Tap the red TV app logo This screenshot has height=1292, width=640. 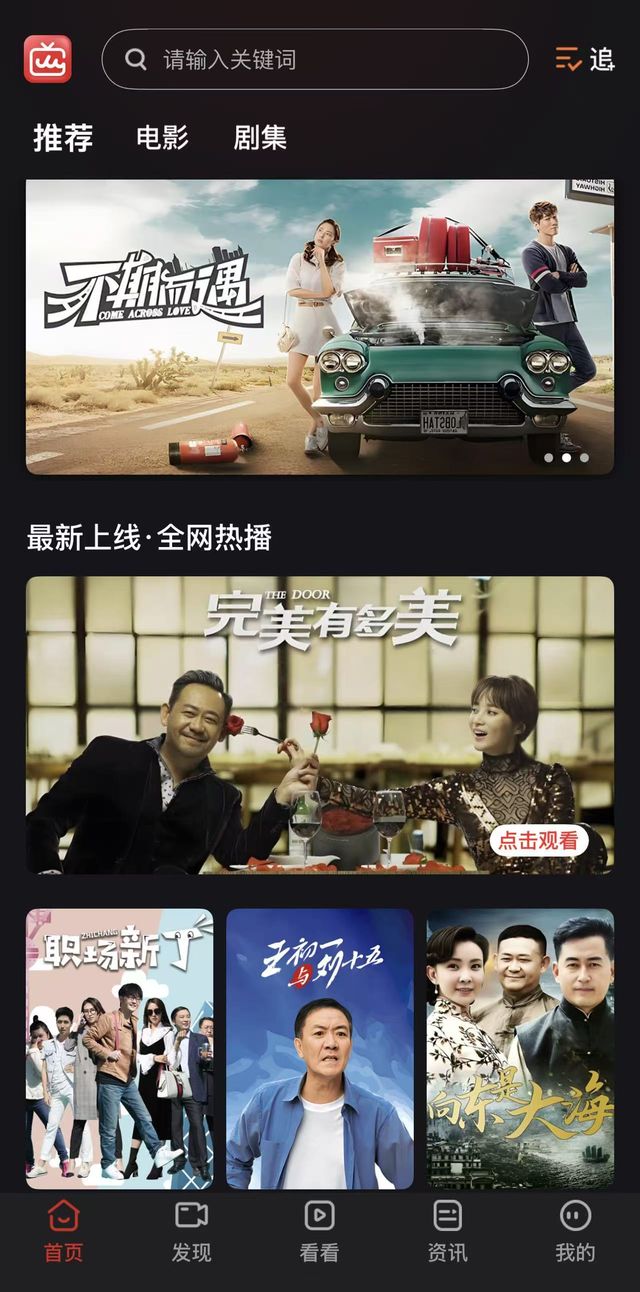pyautogui.click(x=48, y=59)
